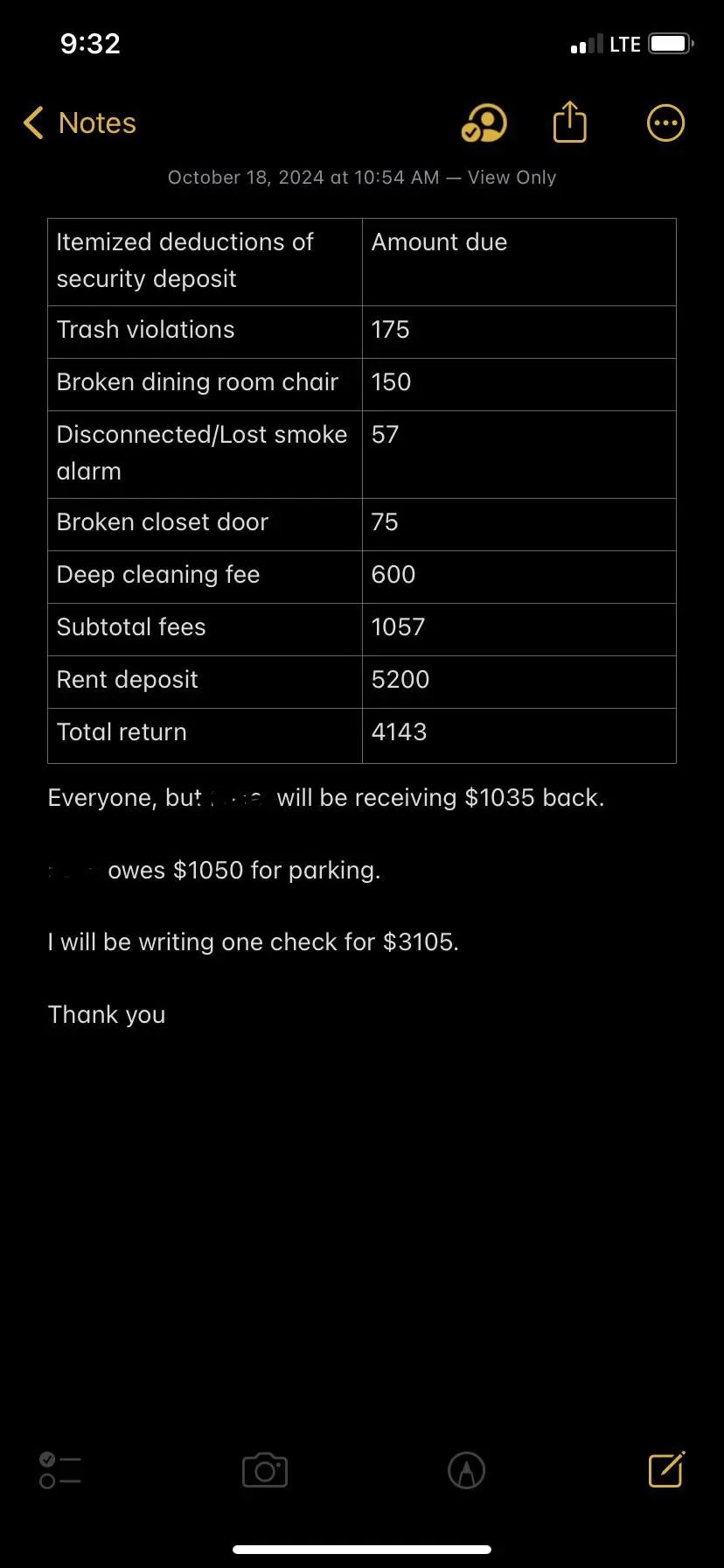Tap the cellular signal indicator
Screen dimensions: 724x1568
pos(584,43)
